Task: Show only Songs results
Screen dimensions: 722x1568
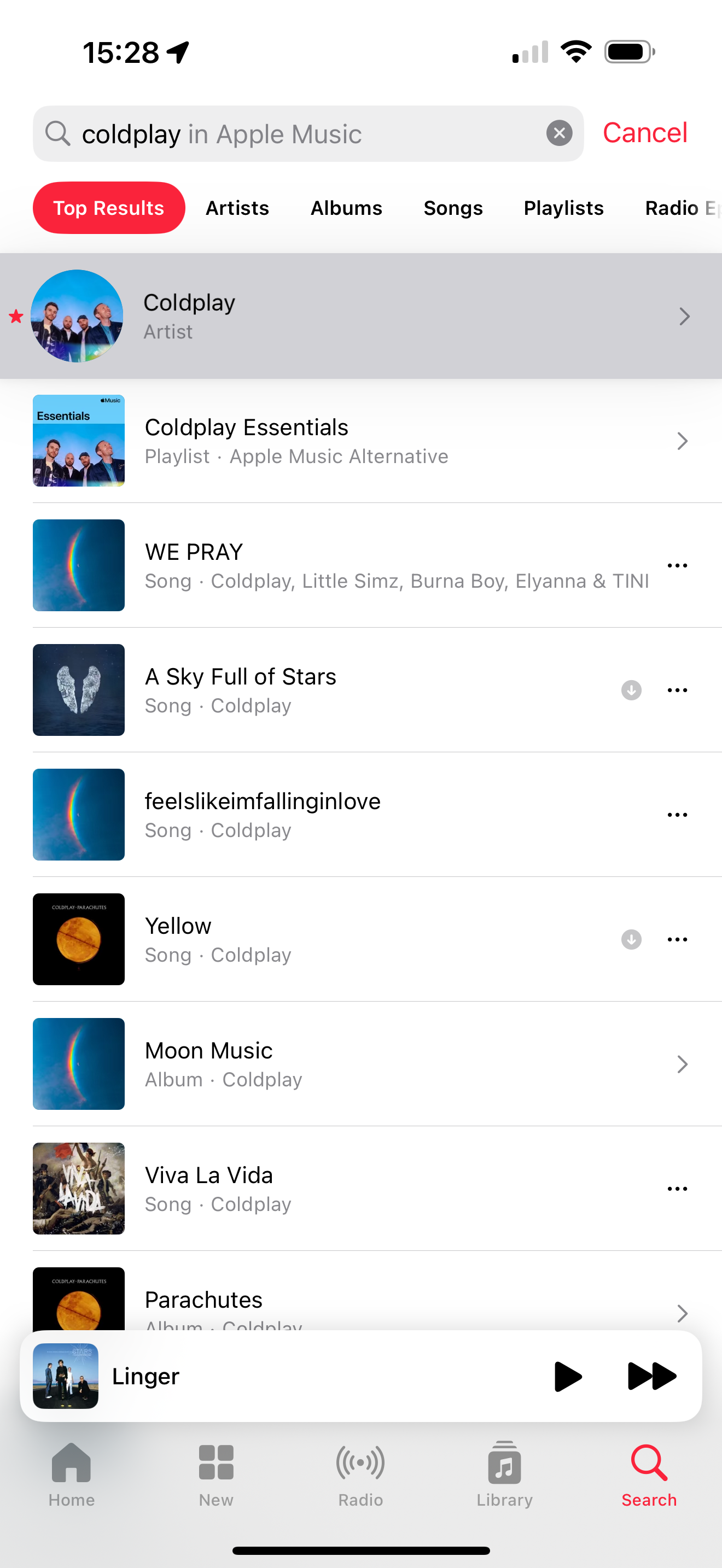Action: tap(452, 208)
